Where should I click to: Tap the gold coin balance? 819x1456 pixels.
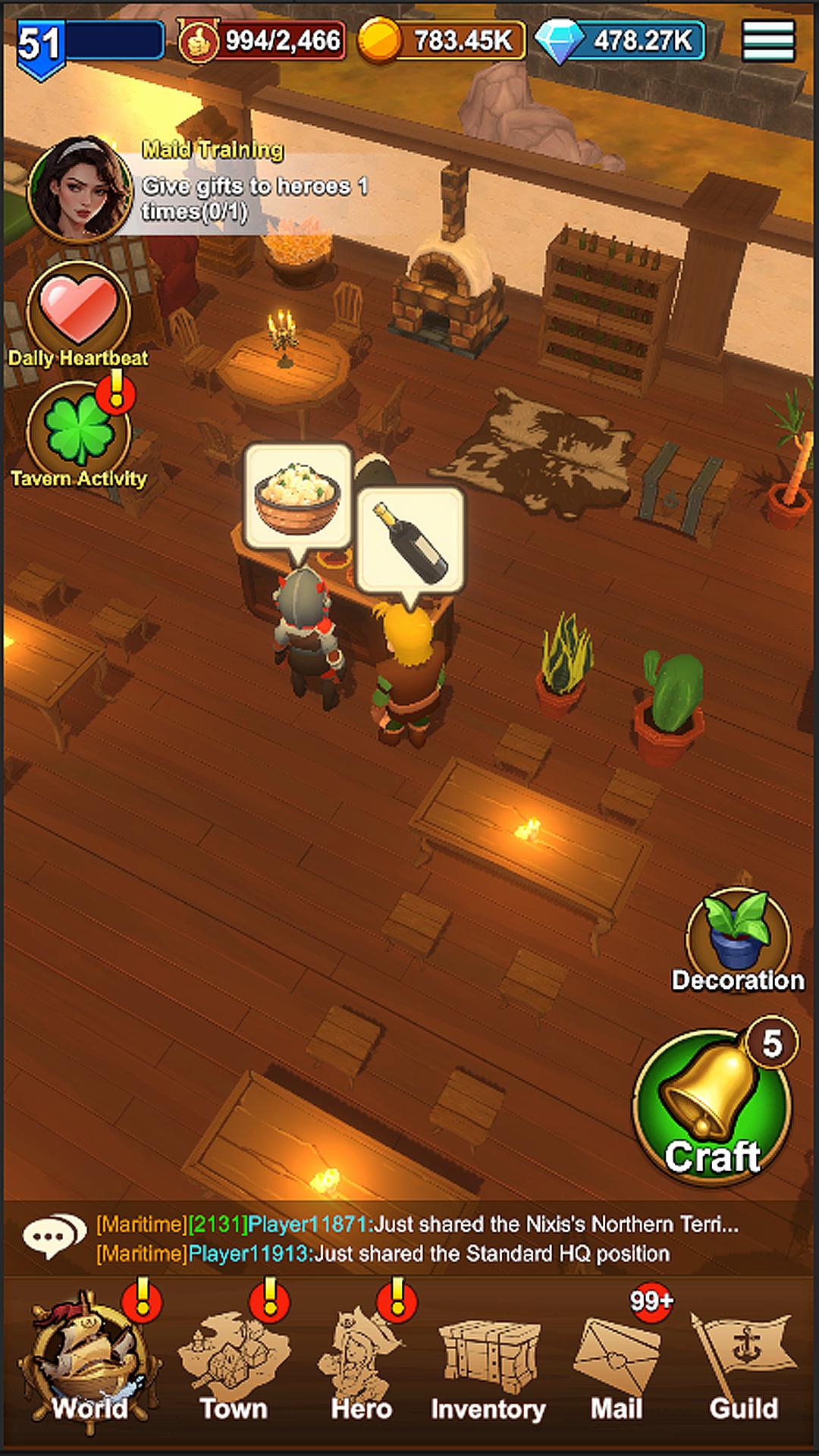pos(441,39)
